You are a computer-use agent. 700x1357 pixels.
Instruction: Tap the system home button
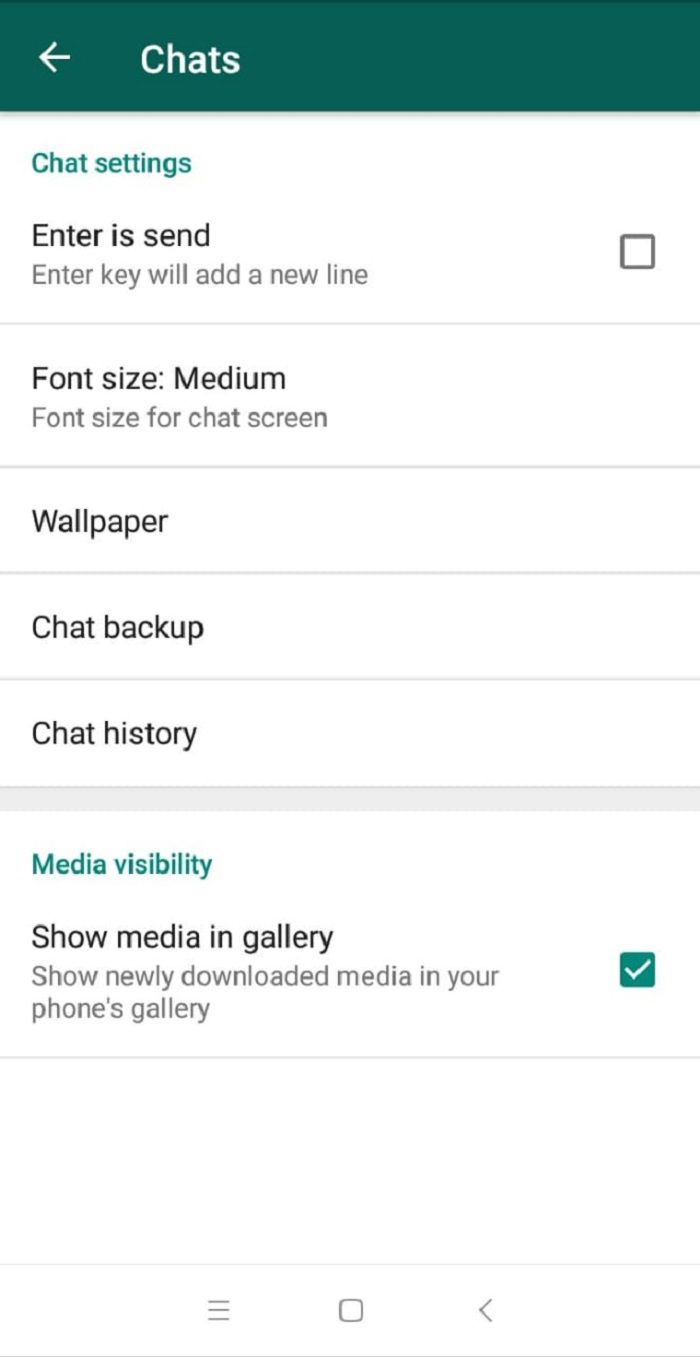click(x=351, y=1310)
